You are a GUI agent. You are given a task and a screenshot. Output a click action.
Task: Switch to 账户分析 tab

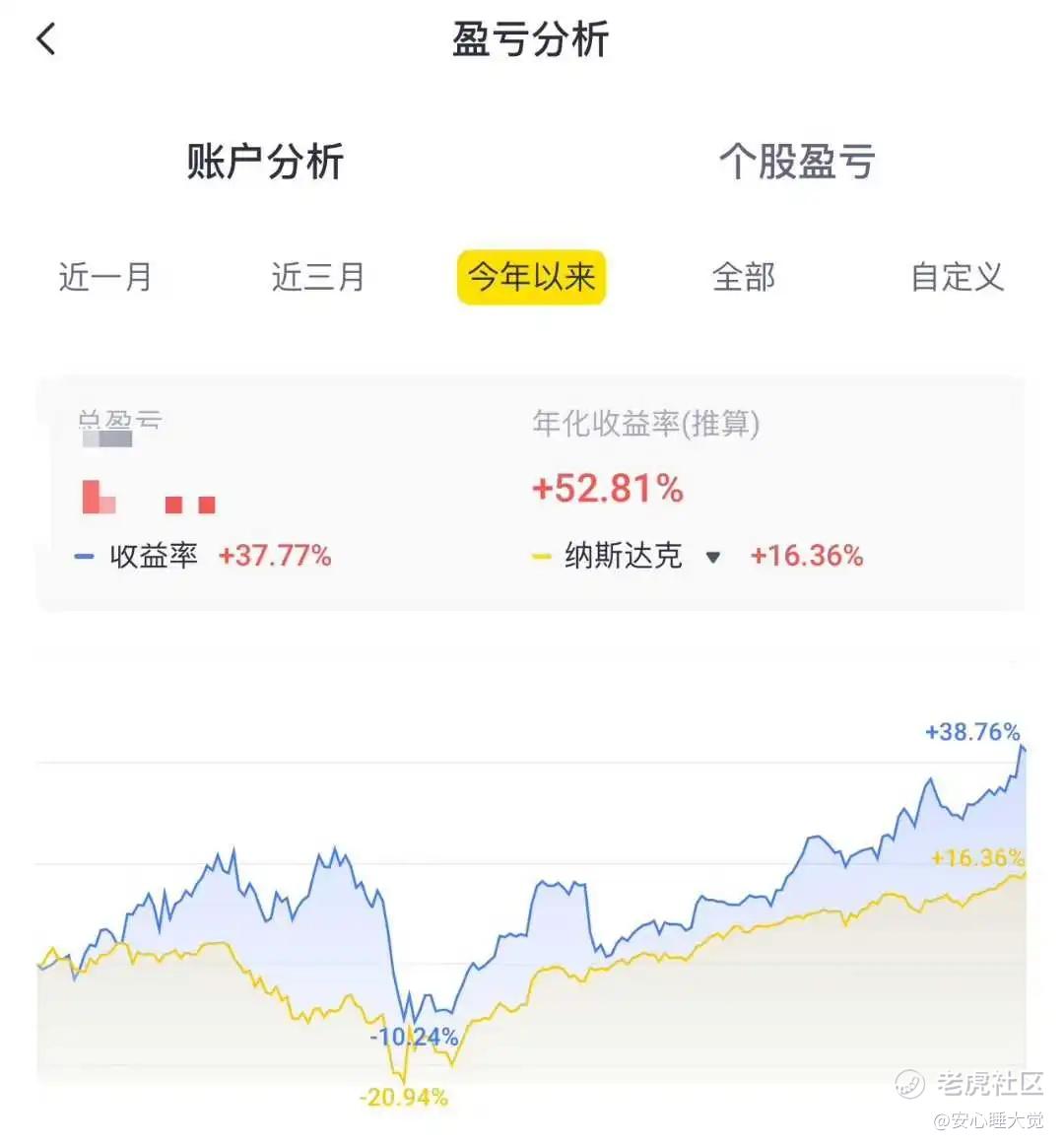[x=265, y=162]
